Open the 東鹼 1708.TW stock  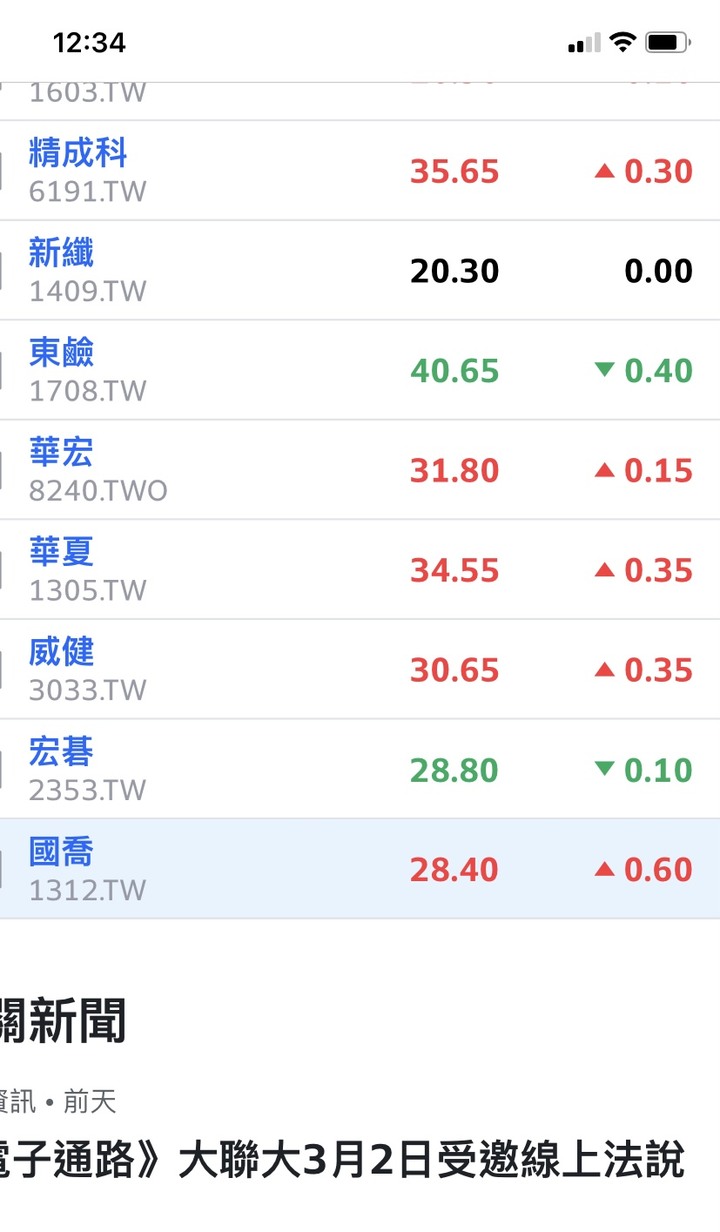pos(360,371)
